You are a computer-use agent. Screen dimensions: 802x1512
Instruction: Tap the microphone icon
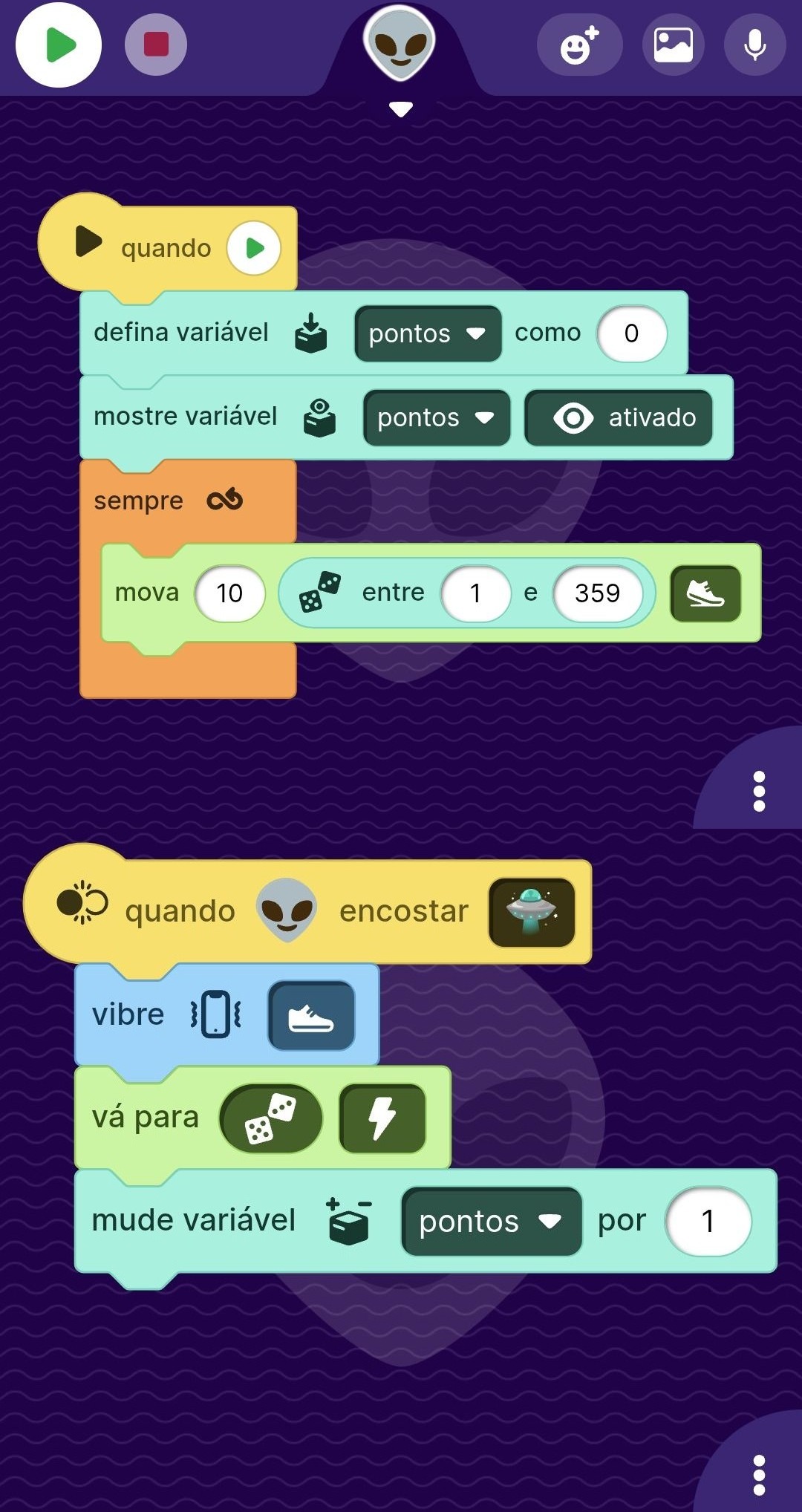tap(754, 45)
